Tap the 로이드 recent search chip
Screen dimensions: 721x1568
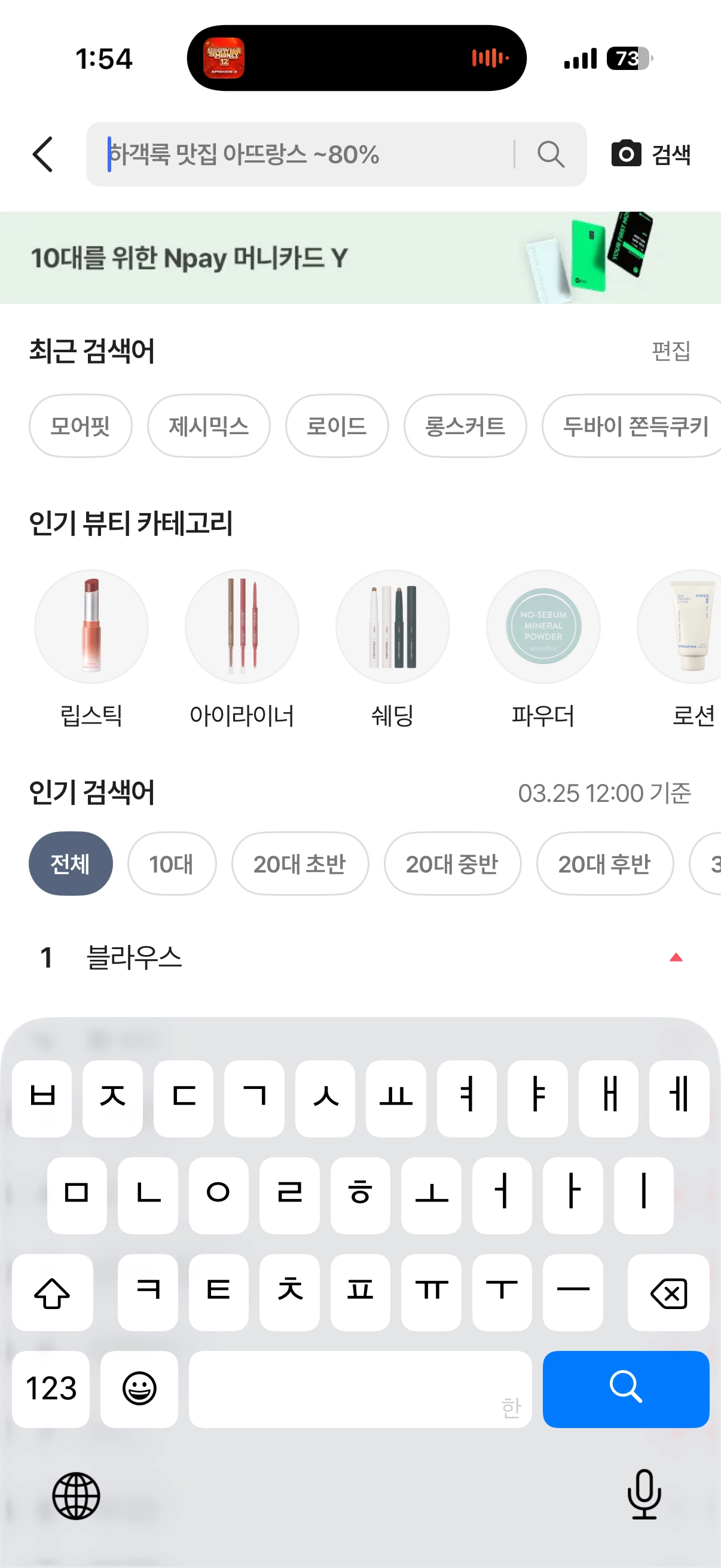click(337, 426)
